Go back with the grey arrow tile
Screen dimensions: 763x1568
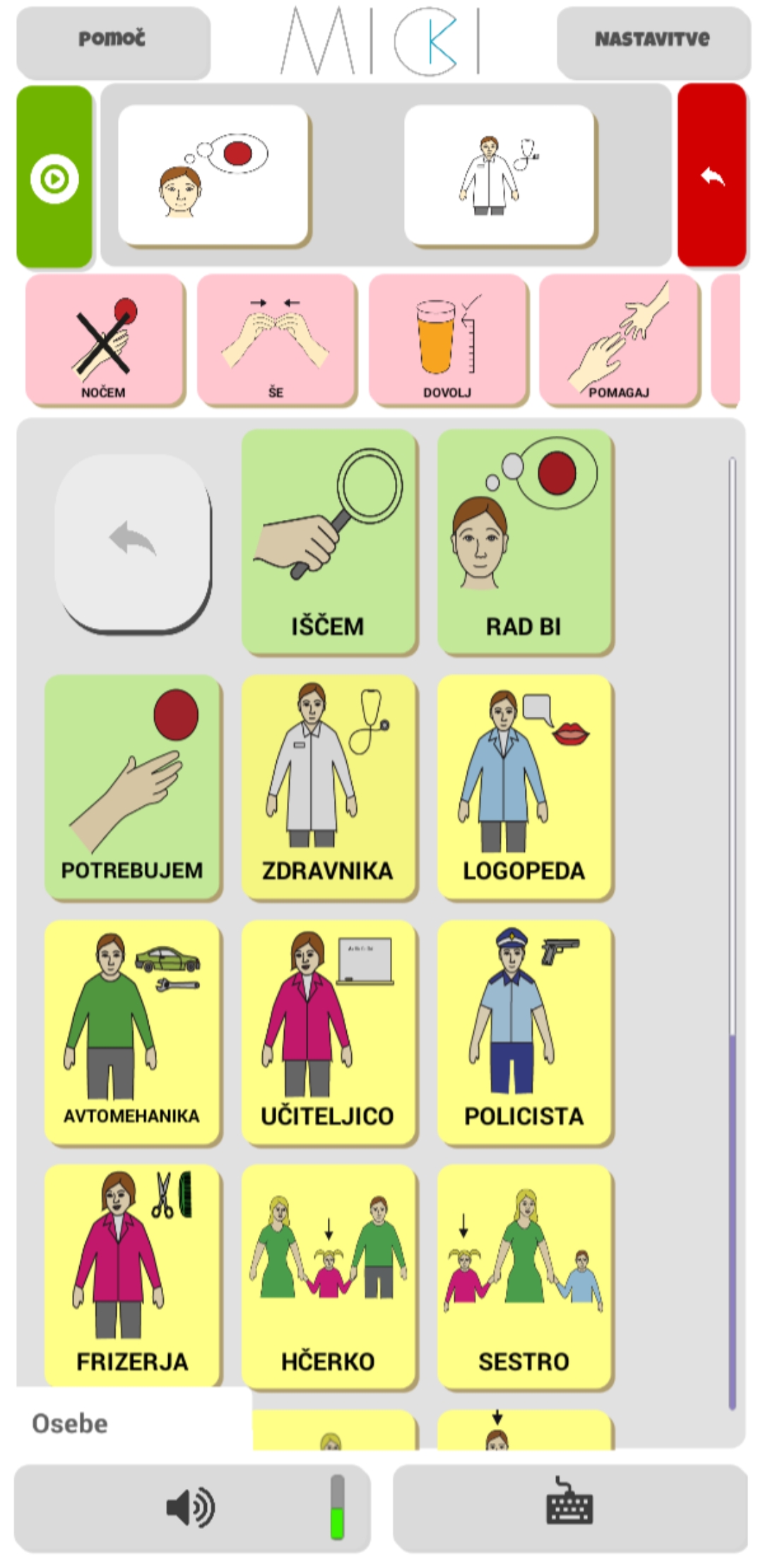(132, 542)
